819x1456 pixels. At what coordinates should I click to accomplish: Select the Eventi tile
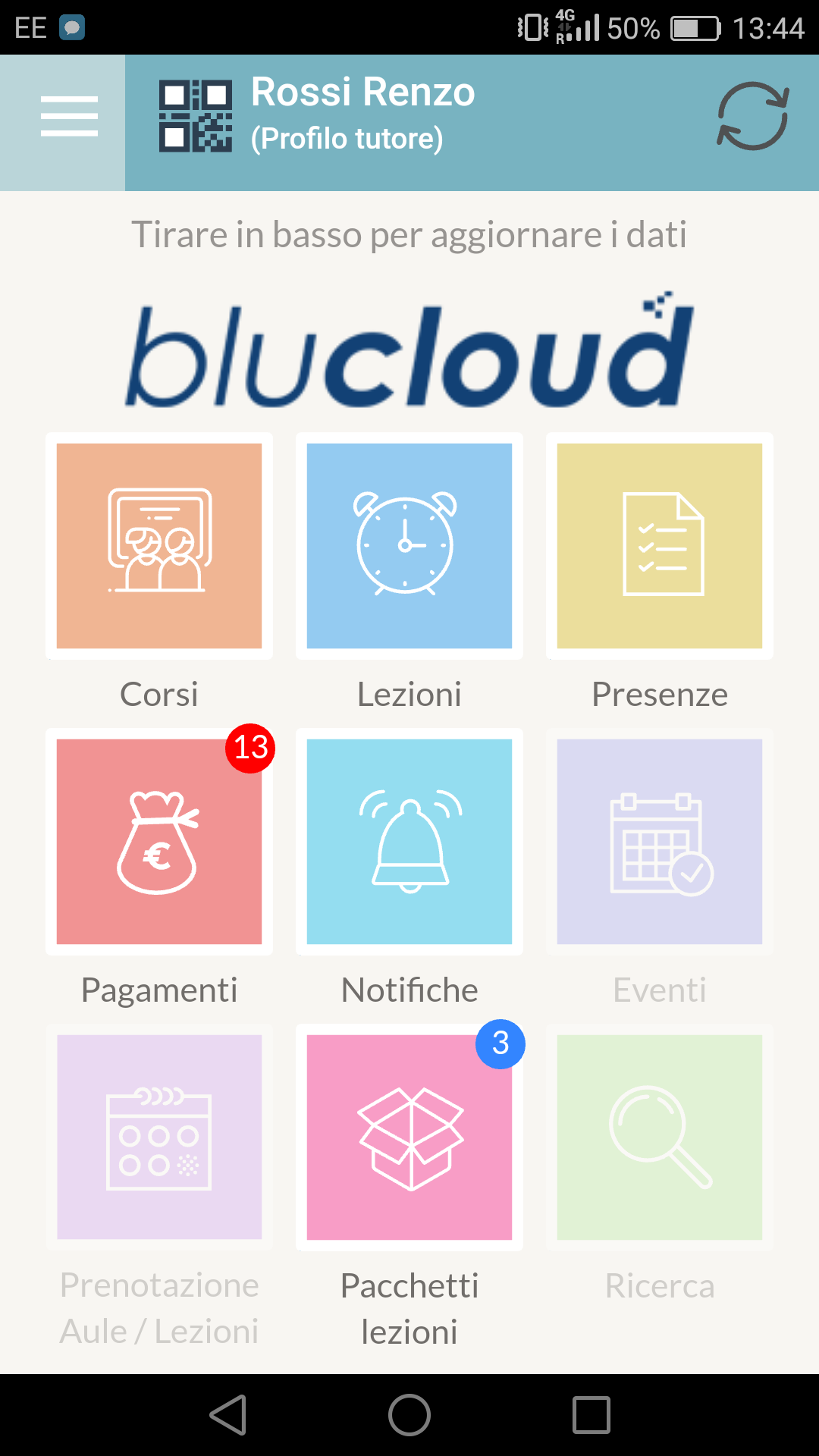point(660,842)
